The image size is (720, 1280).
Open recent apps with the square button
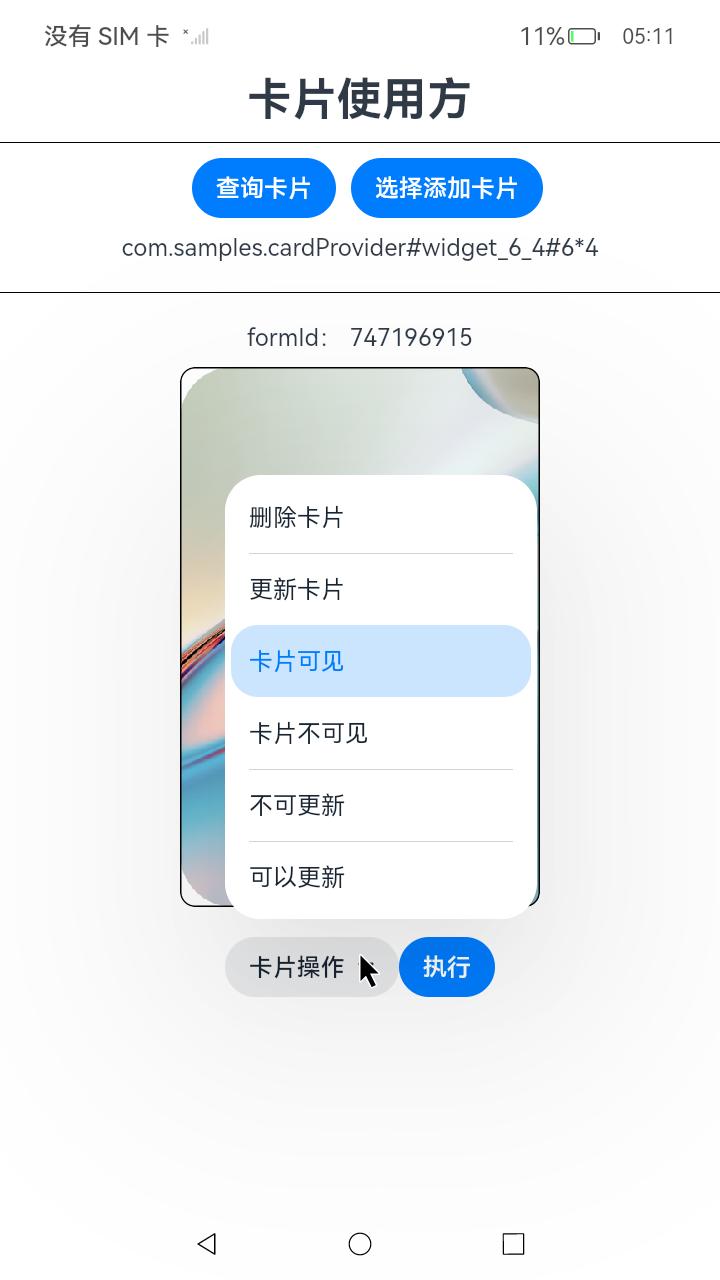pos(513,1243)
